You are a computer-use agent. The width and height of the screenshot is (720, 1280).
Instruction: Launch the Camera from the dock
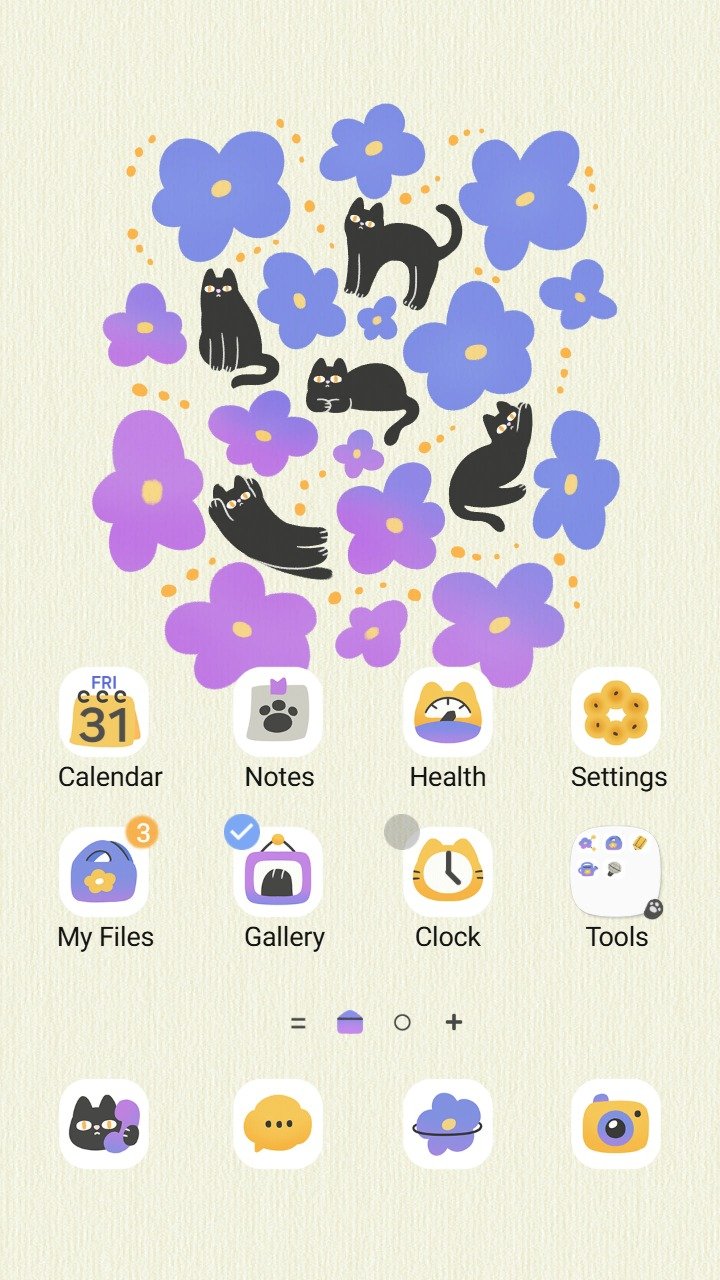pyautogui.click(x=616, y=1124)
